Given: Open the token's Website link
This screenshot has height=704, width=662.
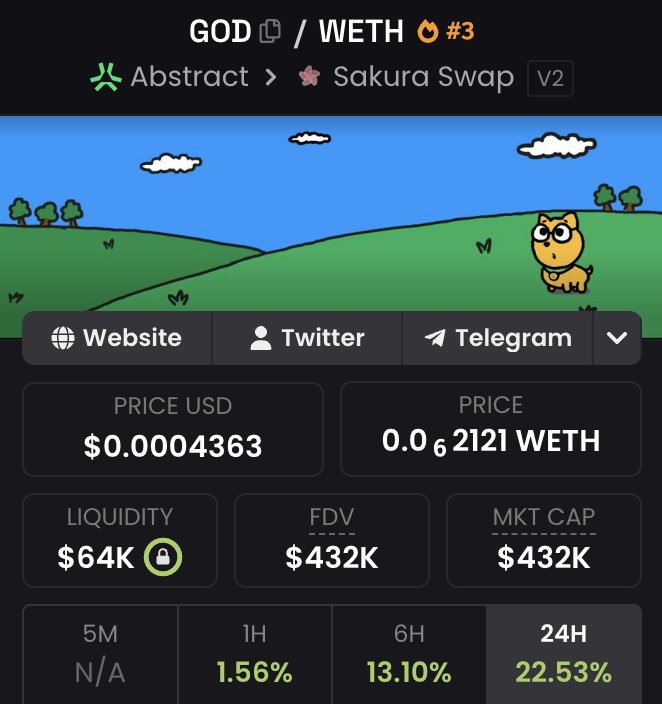Looking at the screenshot, I should pyautogui.click(x=117, y=338).
